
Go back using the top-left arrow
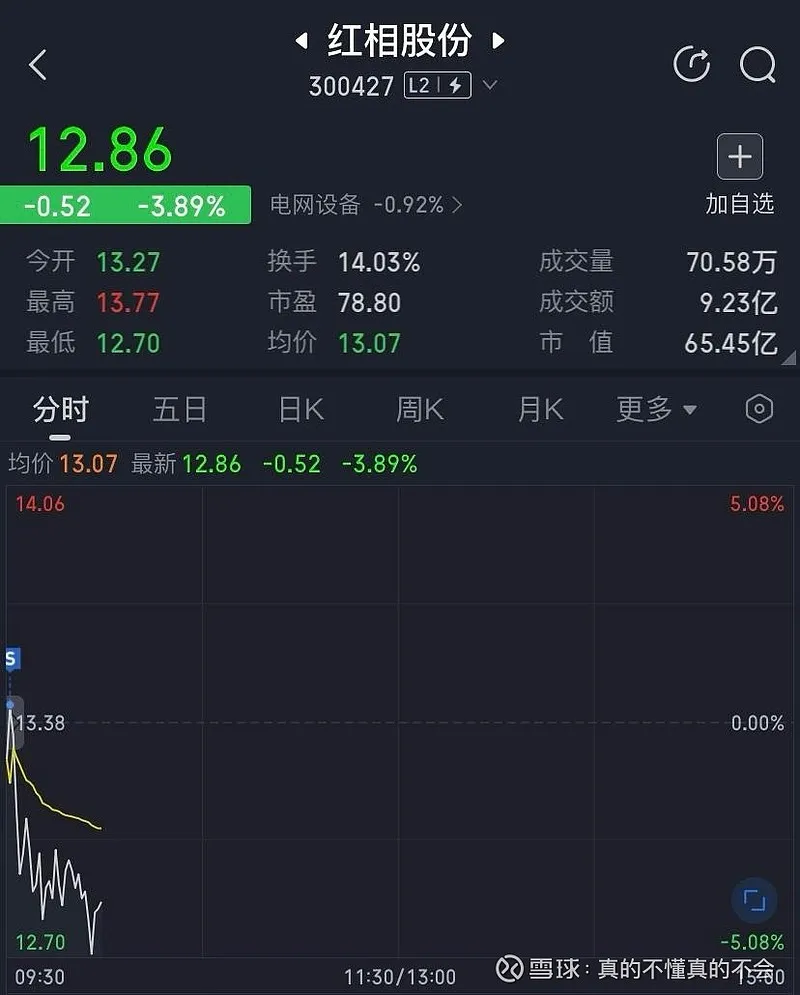[x=38, y=66]
